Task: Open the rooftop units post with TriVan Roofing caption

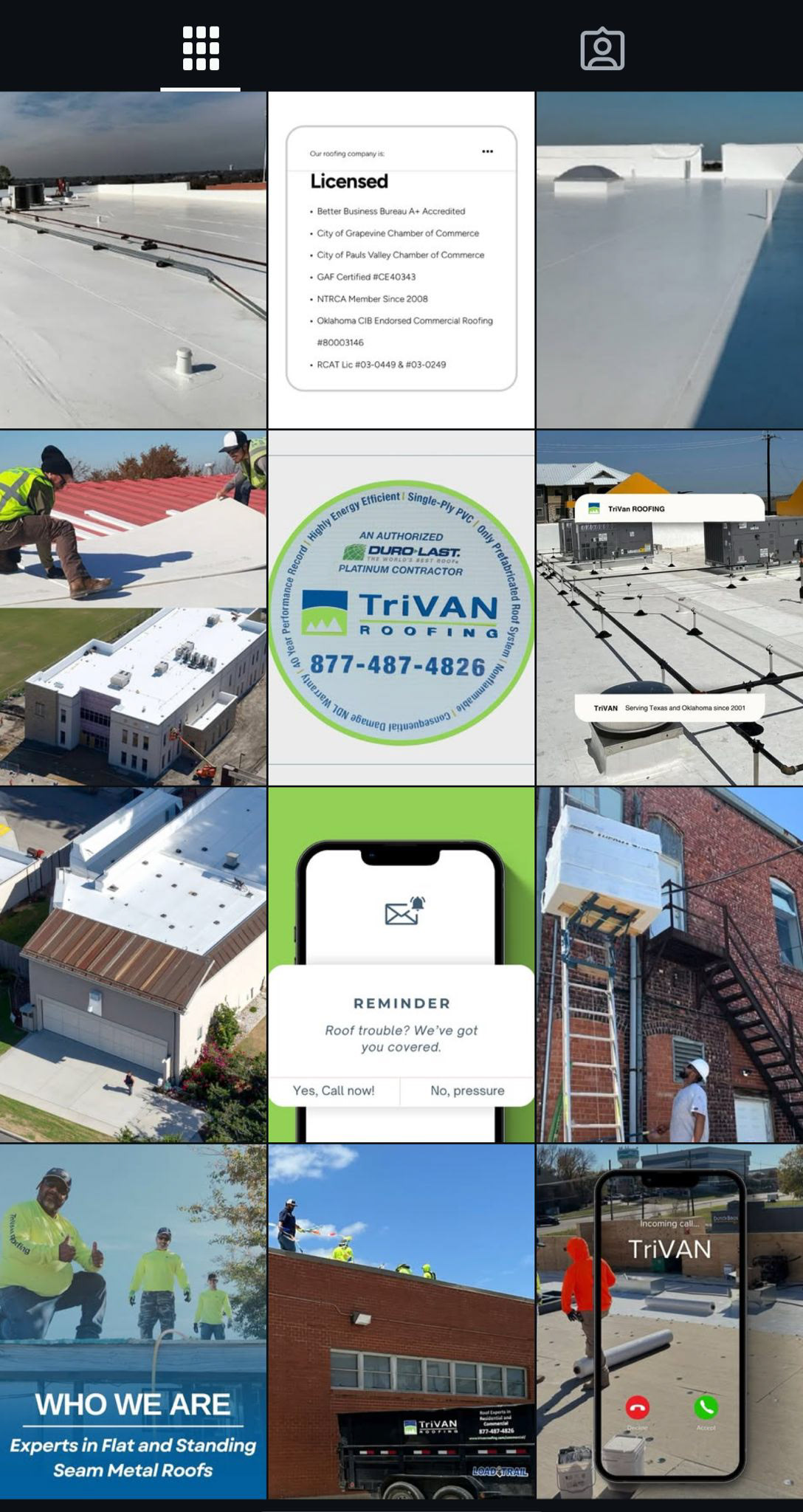Action: click(669, 608)
